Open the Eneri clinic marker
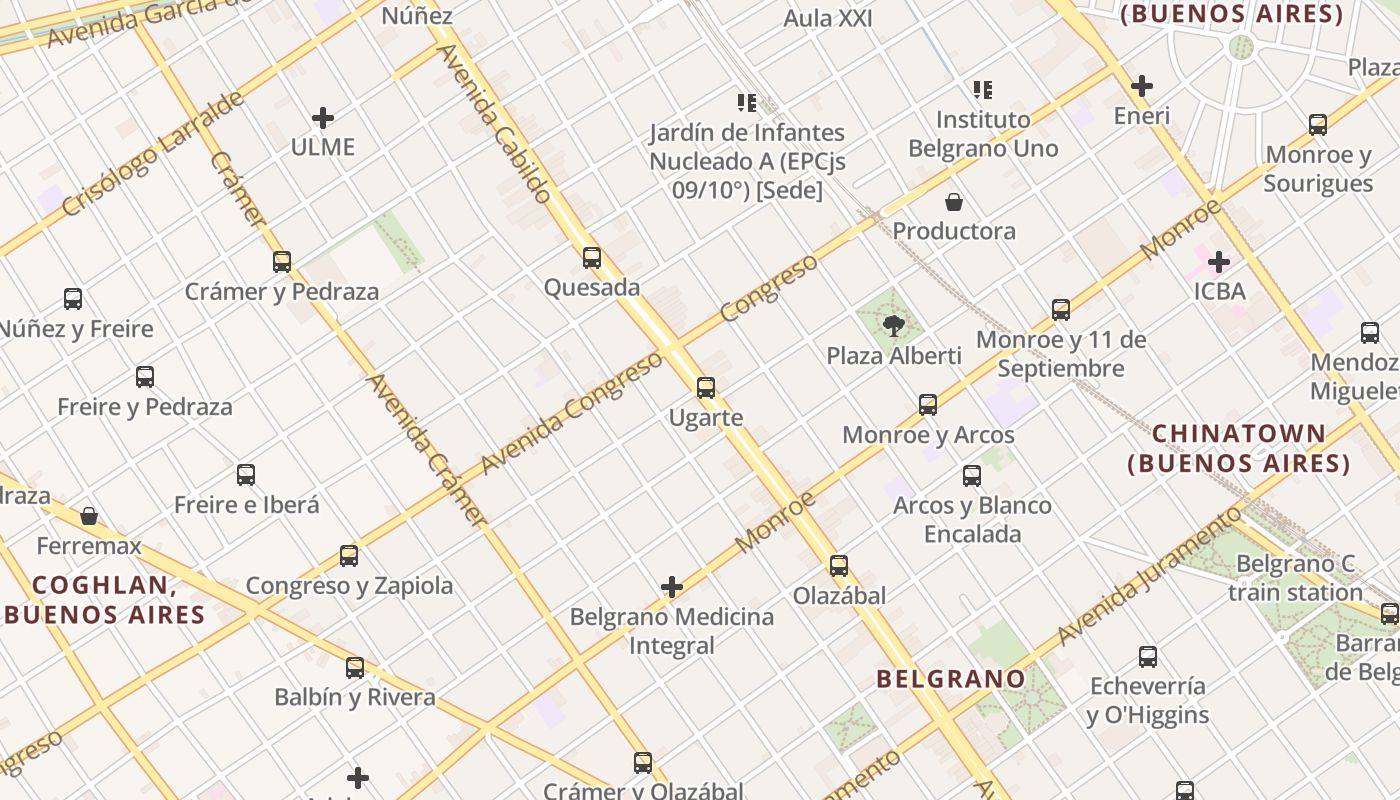The image size is (1400, 800). coord(1141,86)
